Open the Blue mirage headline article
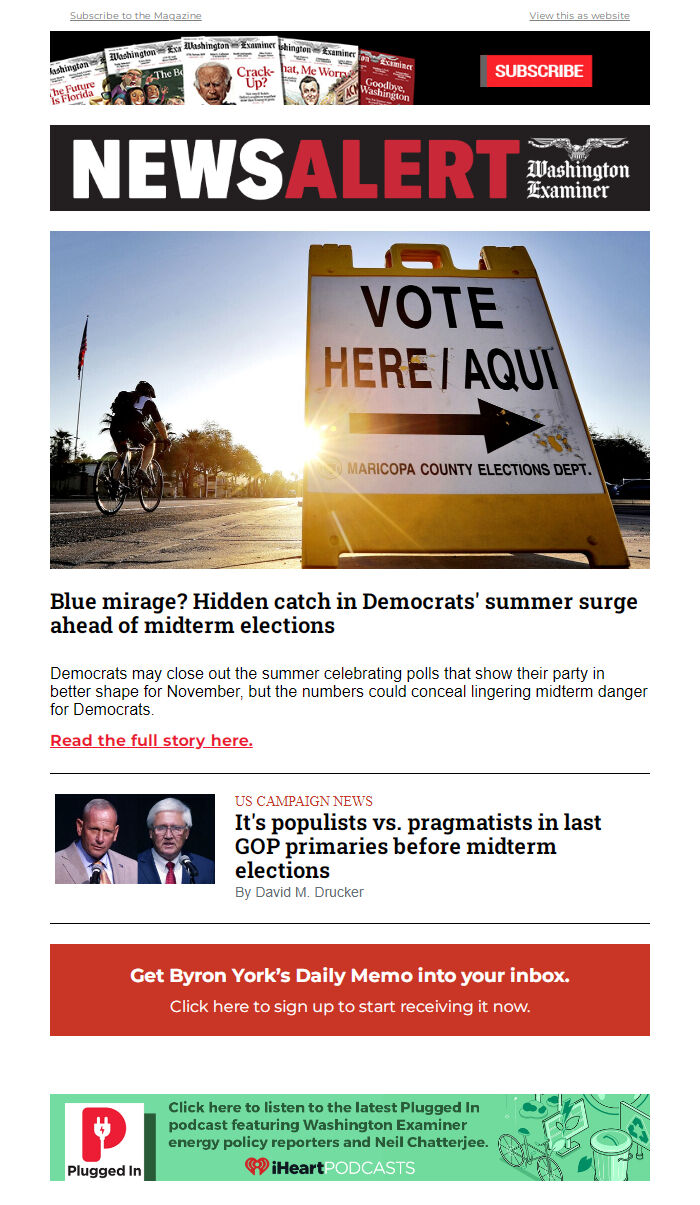Image resolution: width=700 pixels, height=1205 pixels. [x=343, y=613]
